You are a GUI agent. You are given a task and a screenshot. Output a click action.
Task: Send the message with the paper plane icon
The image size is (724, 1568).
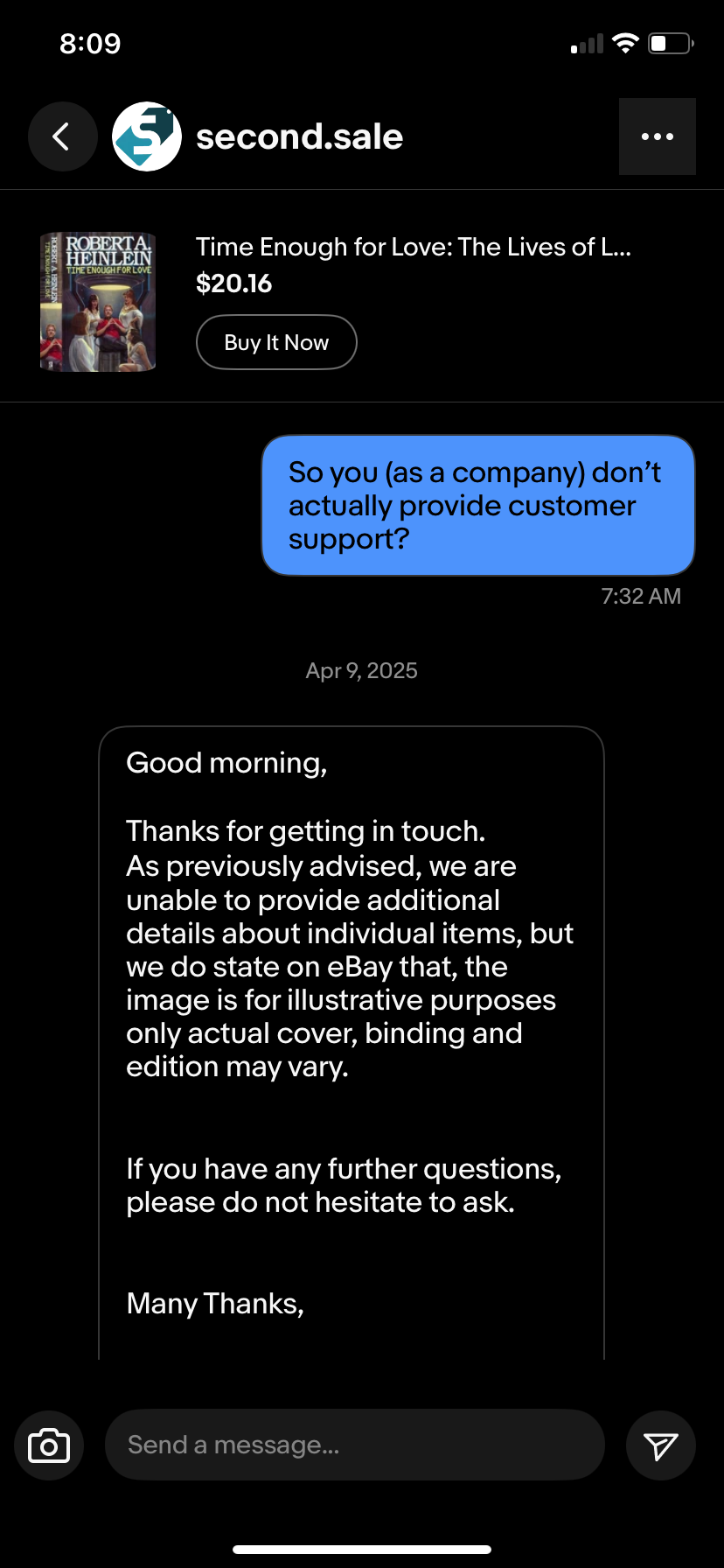[660, 1445]
